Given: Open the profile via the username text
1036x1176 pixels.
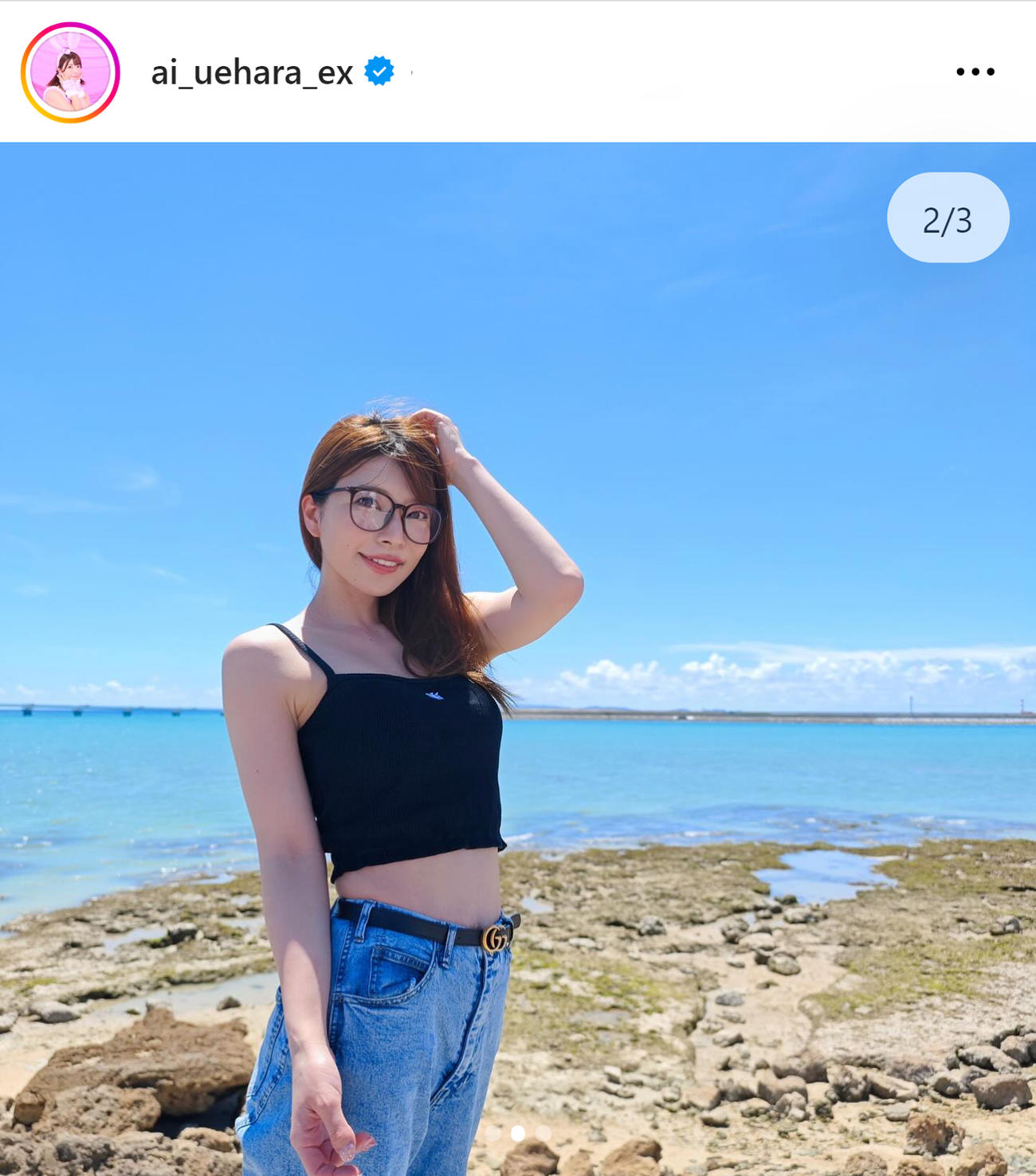Looking at the screenshot, I should [x=250, y=70].
